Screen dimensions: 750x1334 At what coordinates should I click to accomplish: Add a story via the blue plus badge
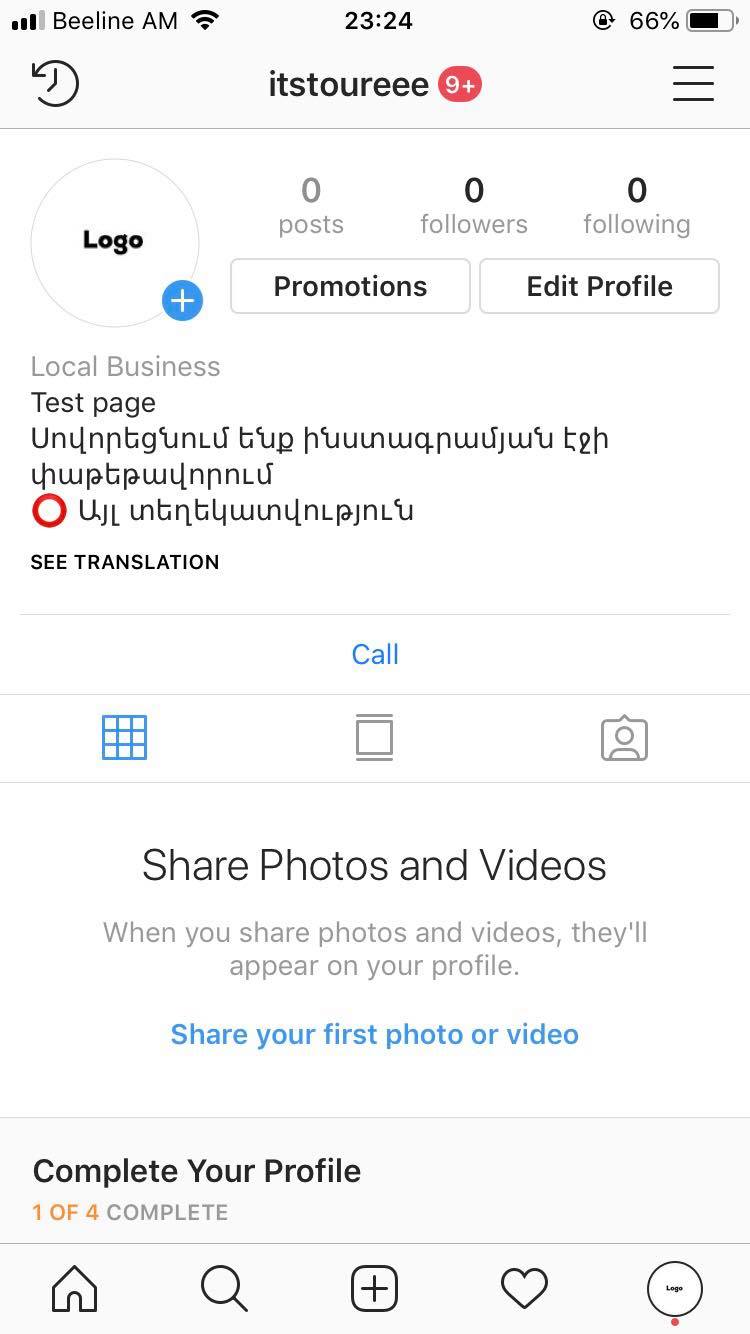183,300
